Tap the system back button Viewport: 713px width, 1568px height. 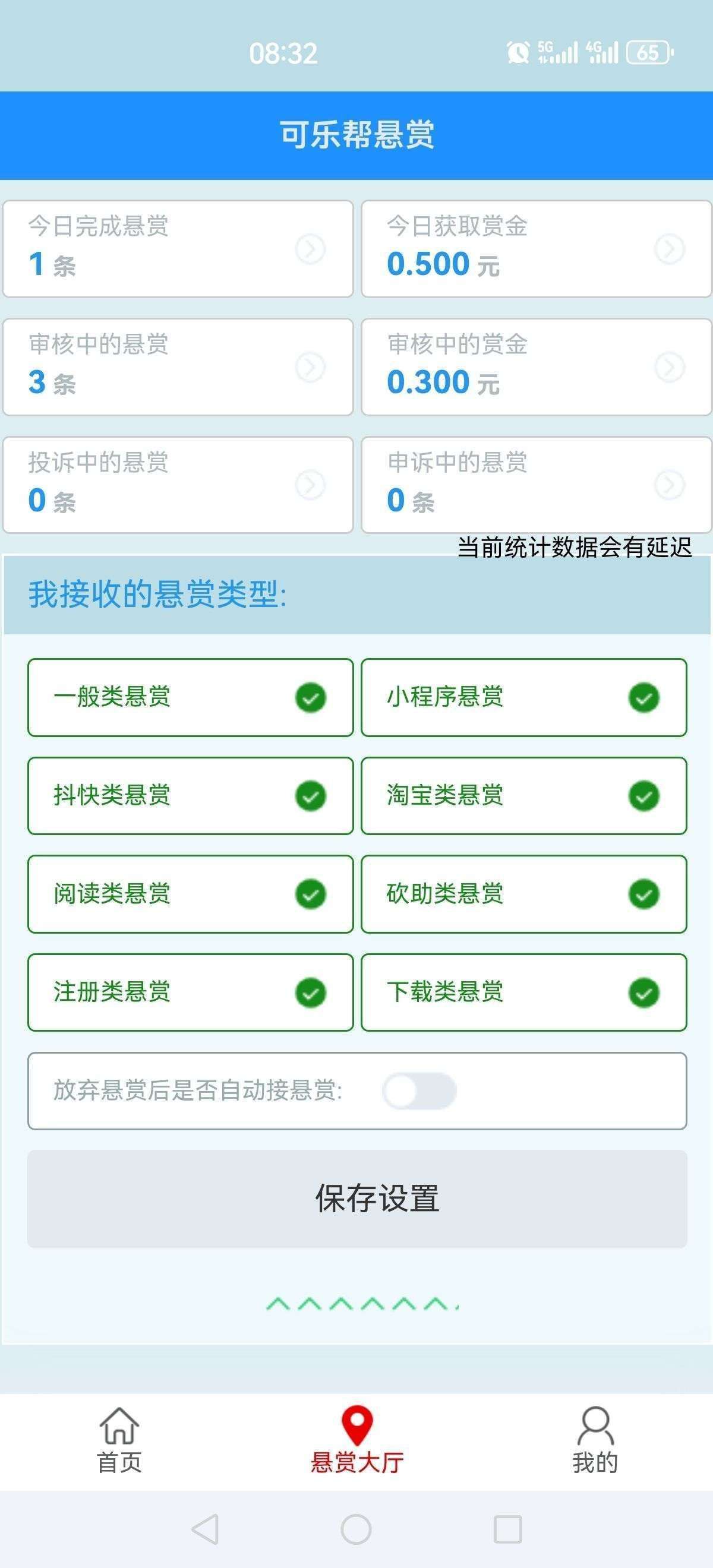pyautogui.click(x=205, y=1529)
